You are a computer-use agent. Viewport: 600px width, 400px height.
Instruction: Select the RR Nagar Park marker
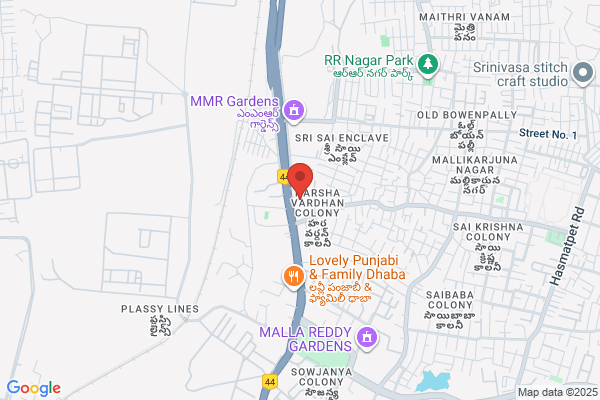tap(428, 65)
